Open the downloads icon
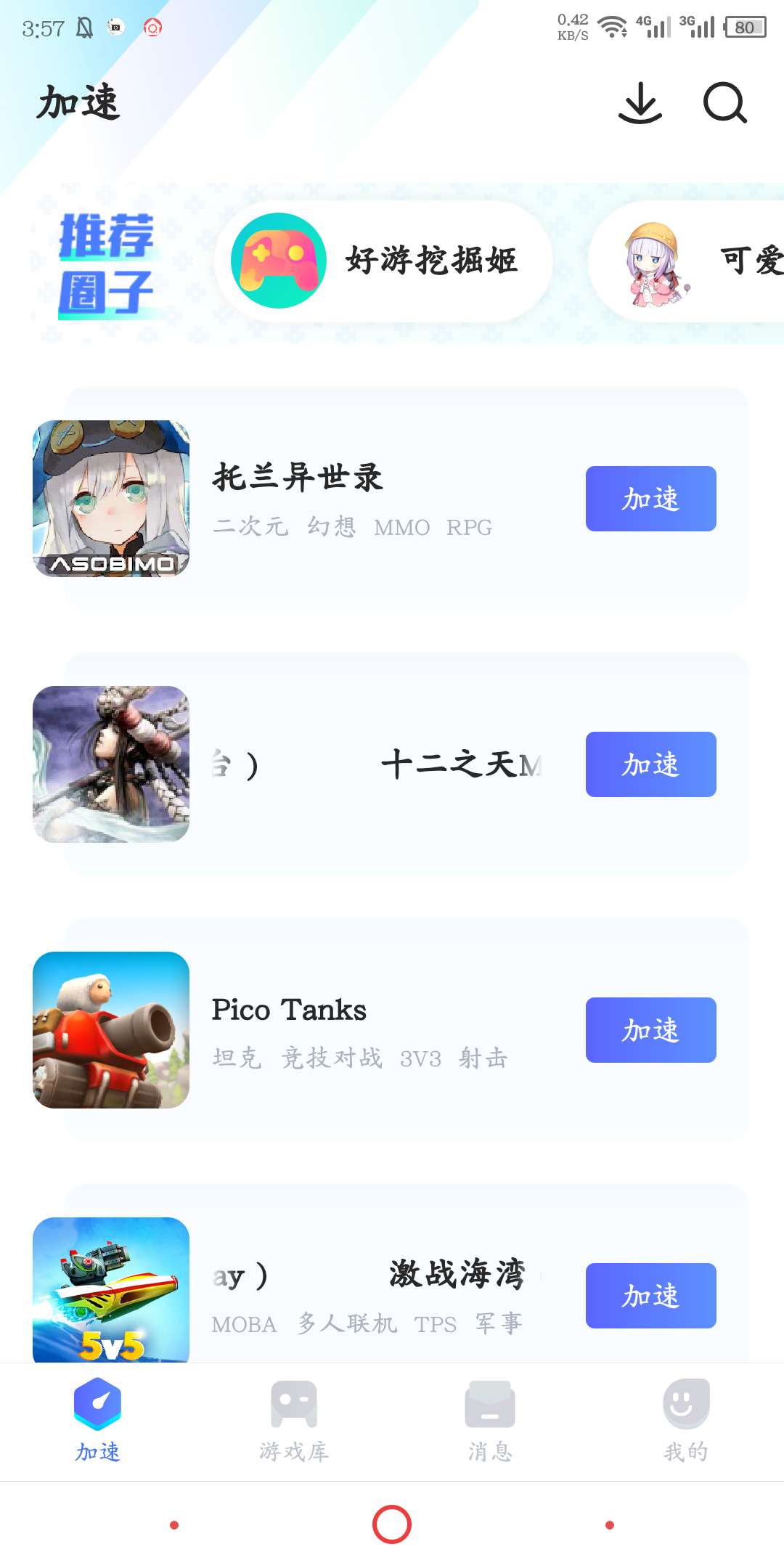Screen dimensions: 784x1568 coord(640,103)
